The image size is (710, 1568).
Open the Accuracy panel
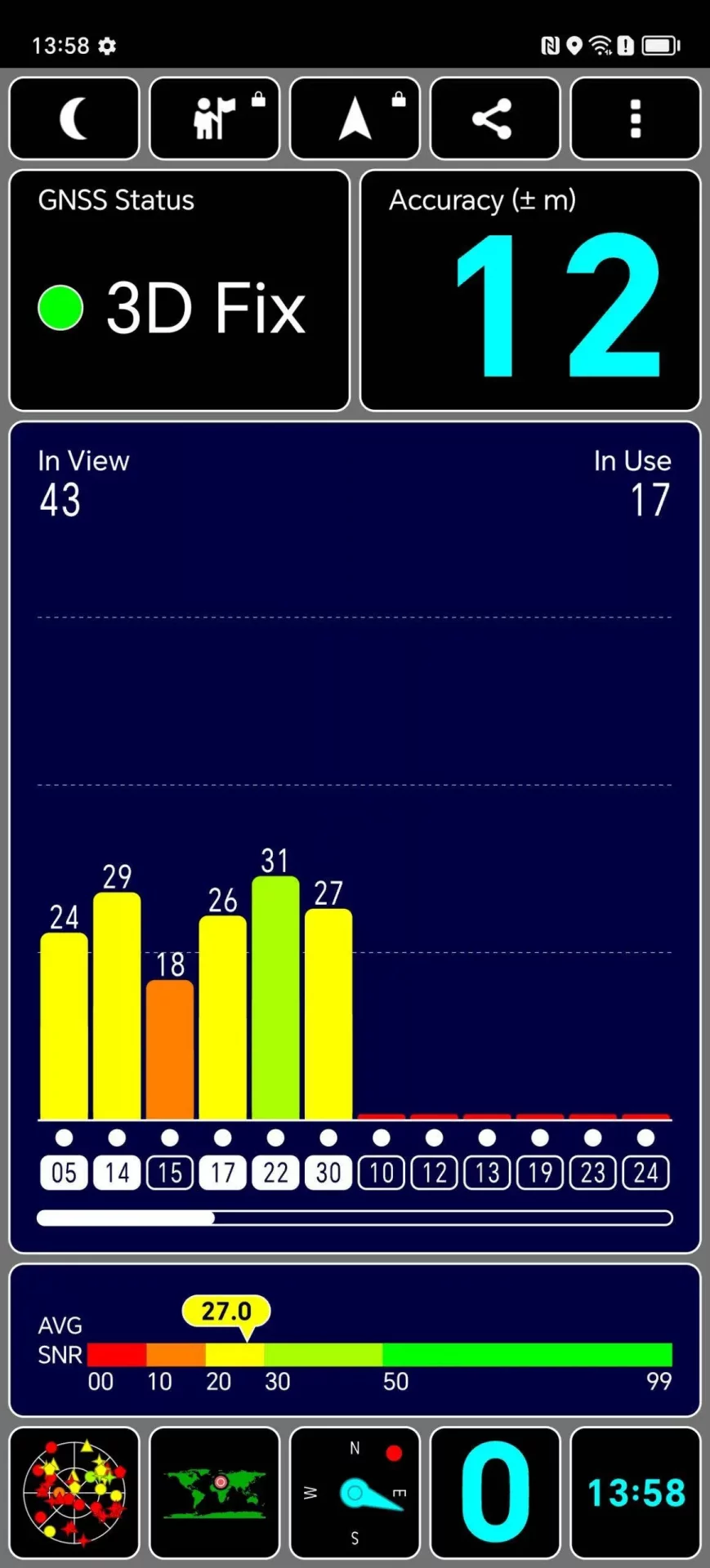[x=530, y=290]
